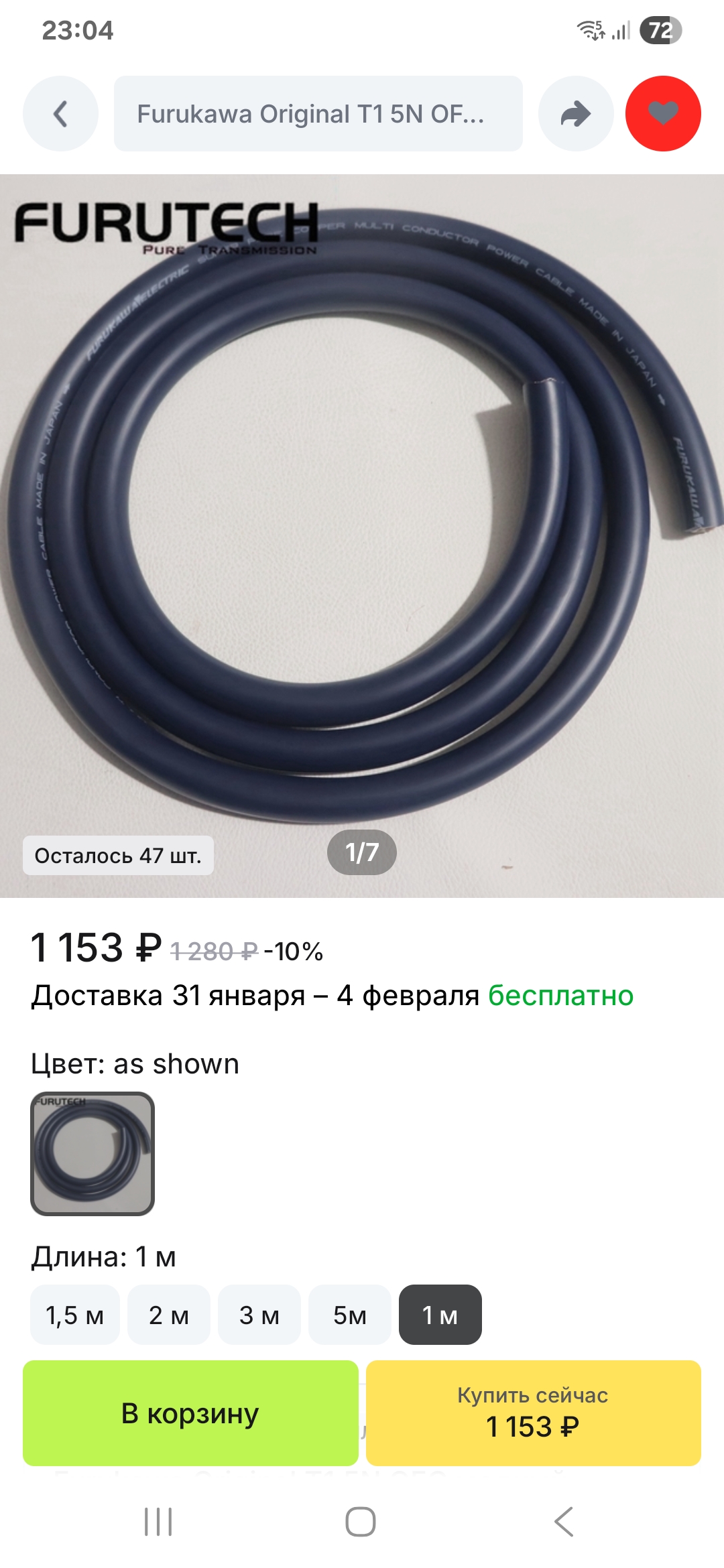The image size is (724, 1568).
Task: Remove the product from favorites
Action: [662, 114]
